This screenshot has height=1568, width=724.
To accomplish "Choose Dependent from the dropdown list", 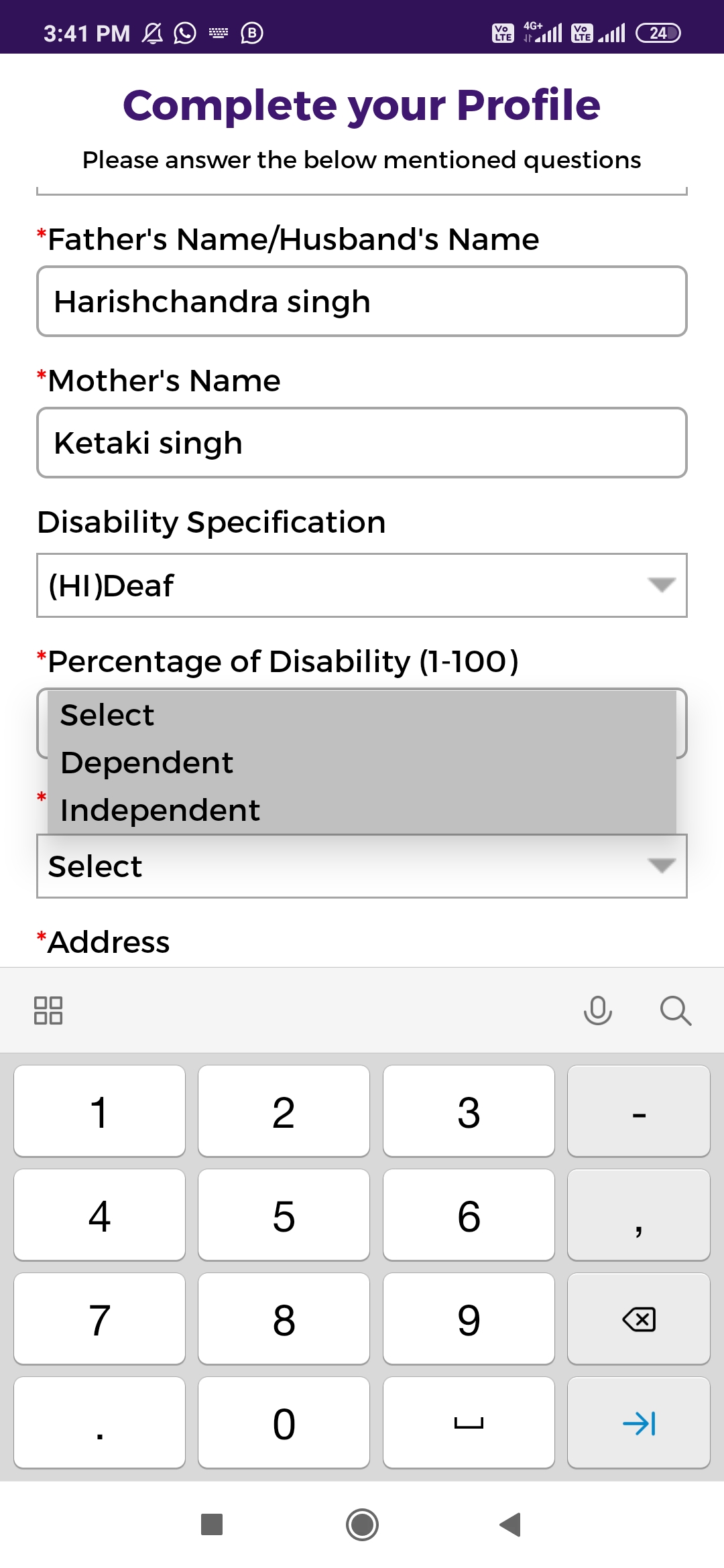I will tap(362, 763).
